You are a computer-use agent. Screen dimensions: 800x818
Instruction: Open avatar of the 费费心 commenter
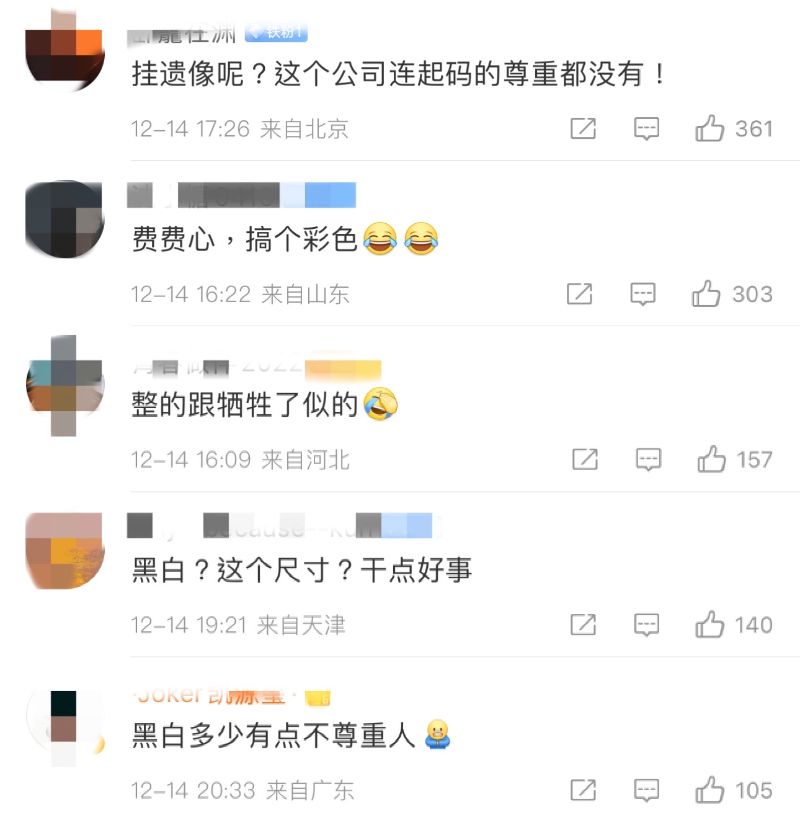tap(64, 219)
